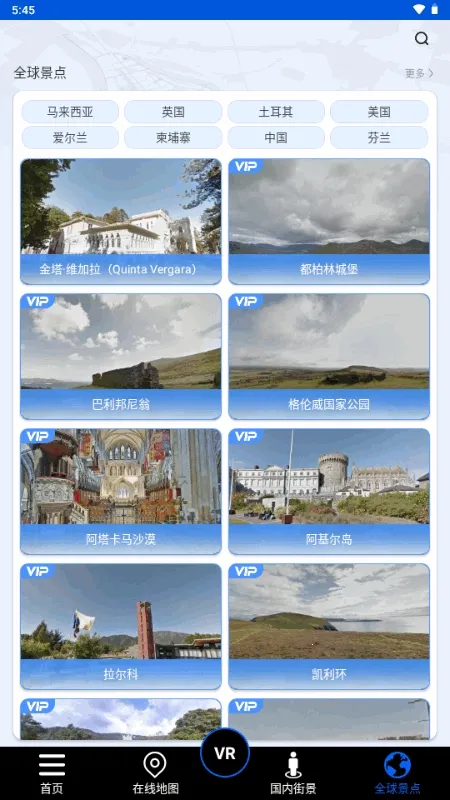View the 巴利邦尼翁 panorama card
The image size is (450, 800).
pos(121,356)
